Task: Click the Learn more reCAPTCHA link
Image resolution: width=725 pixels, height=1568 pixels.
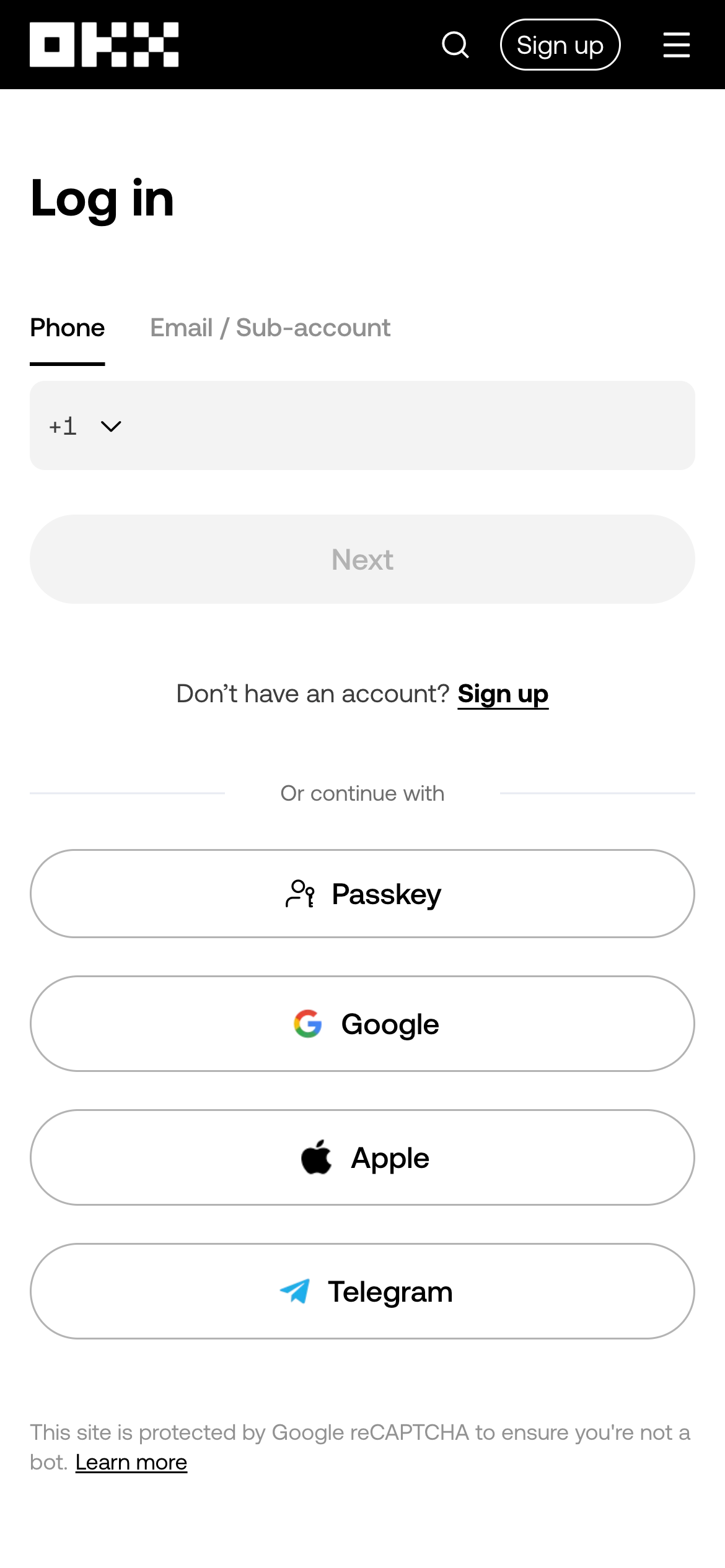Action: [131, 1461]
